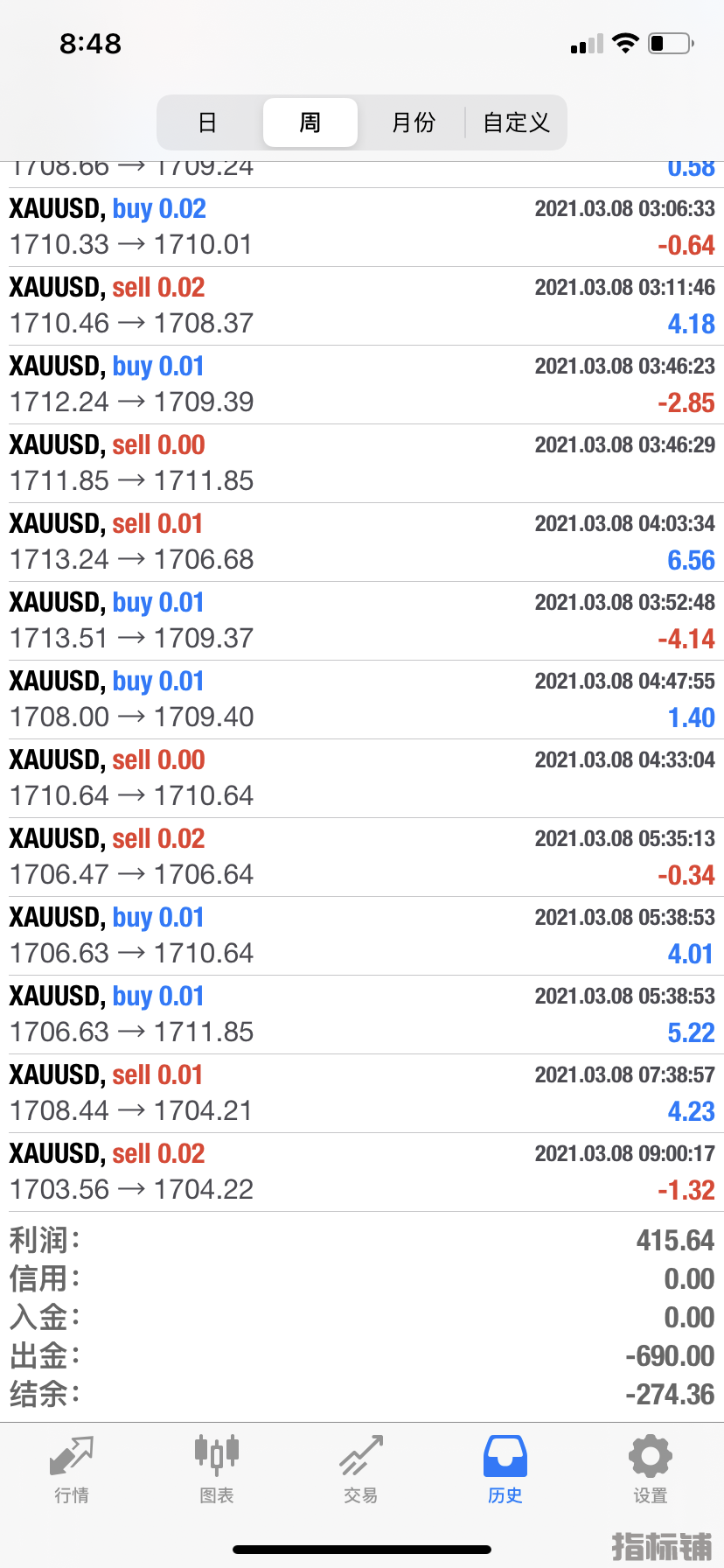This screenshot has height=1568, width=724.
Task: Switch to the 日 (day) period tab
Action: point(207,122)
